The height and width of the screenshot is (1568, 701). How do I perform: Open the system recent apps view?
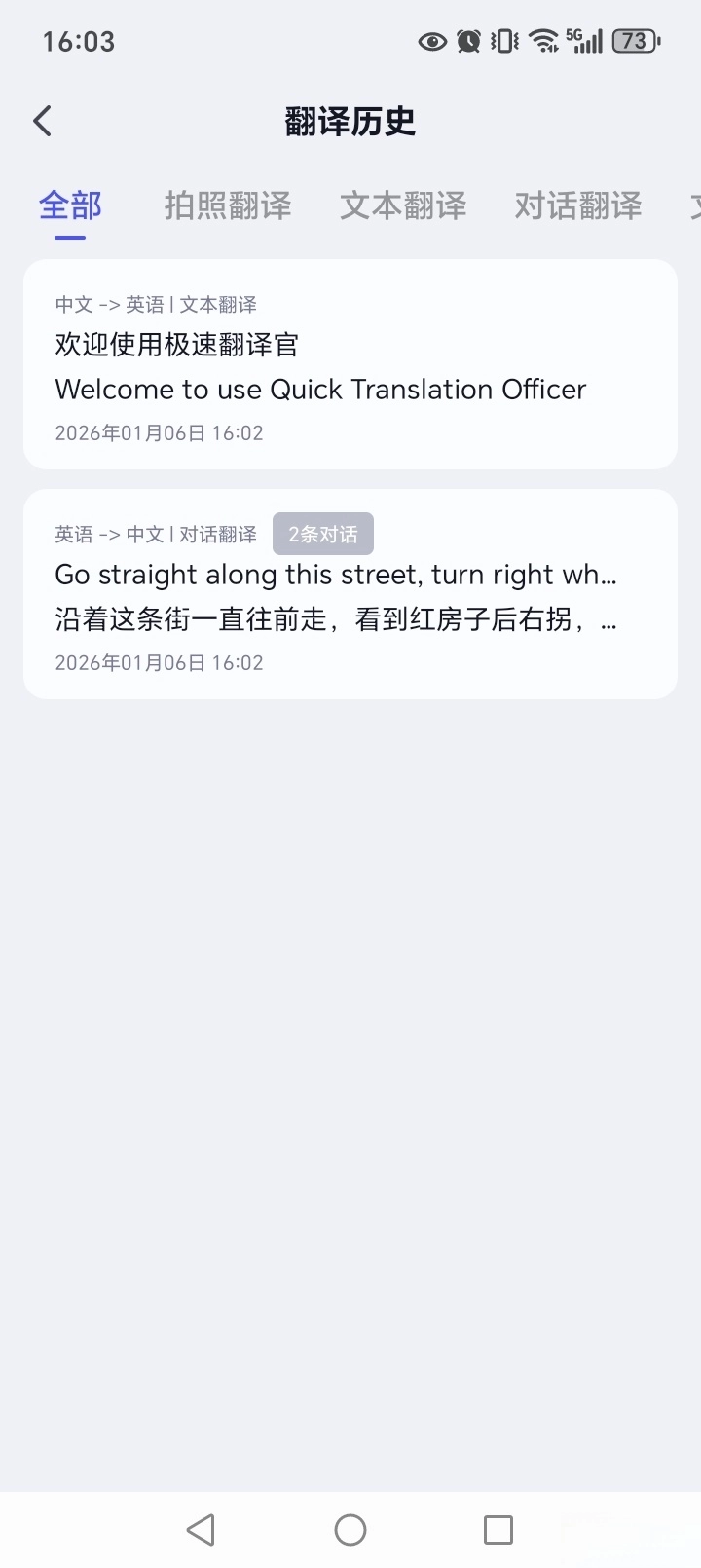498,1530
